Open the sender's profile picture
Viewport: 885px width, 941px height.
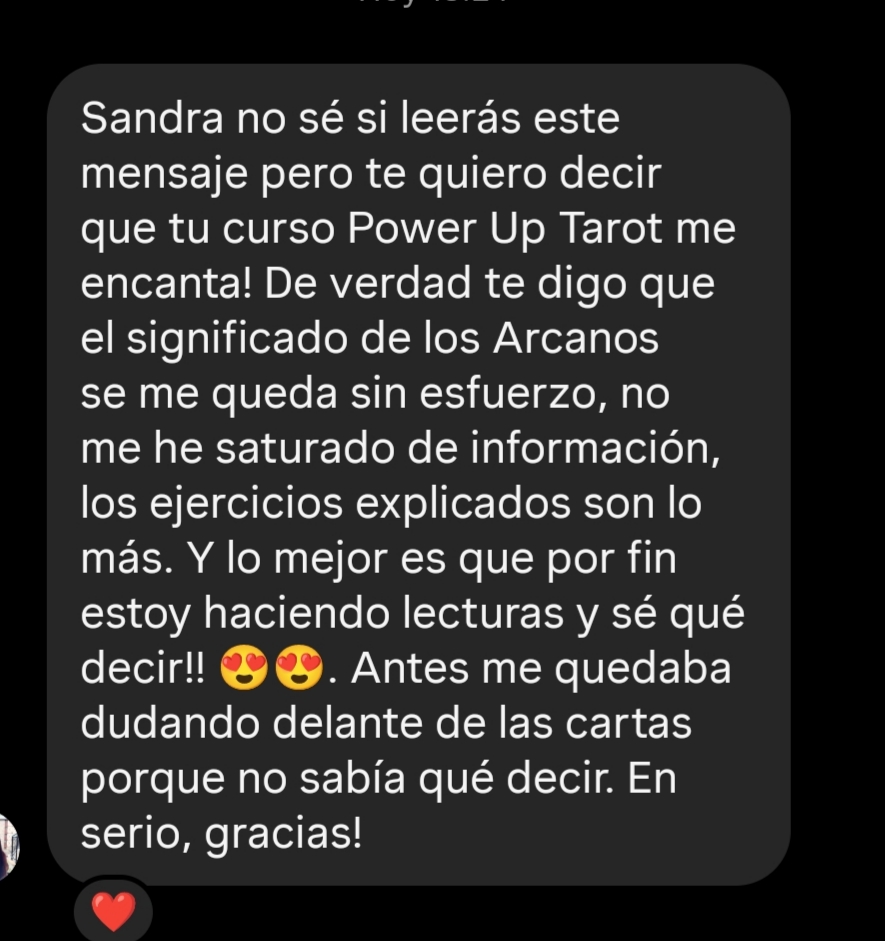(x=7, y=846)
